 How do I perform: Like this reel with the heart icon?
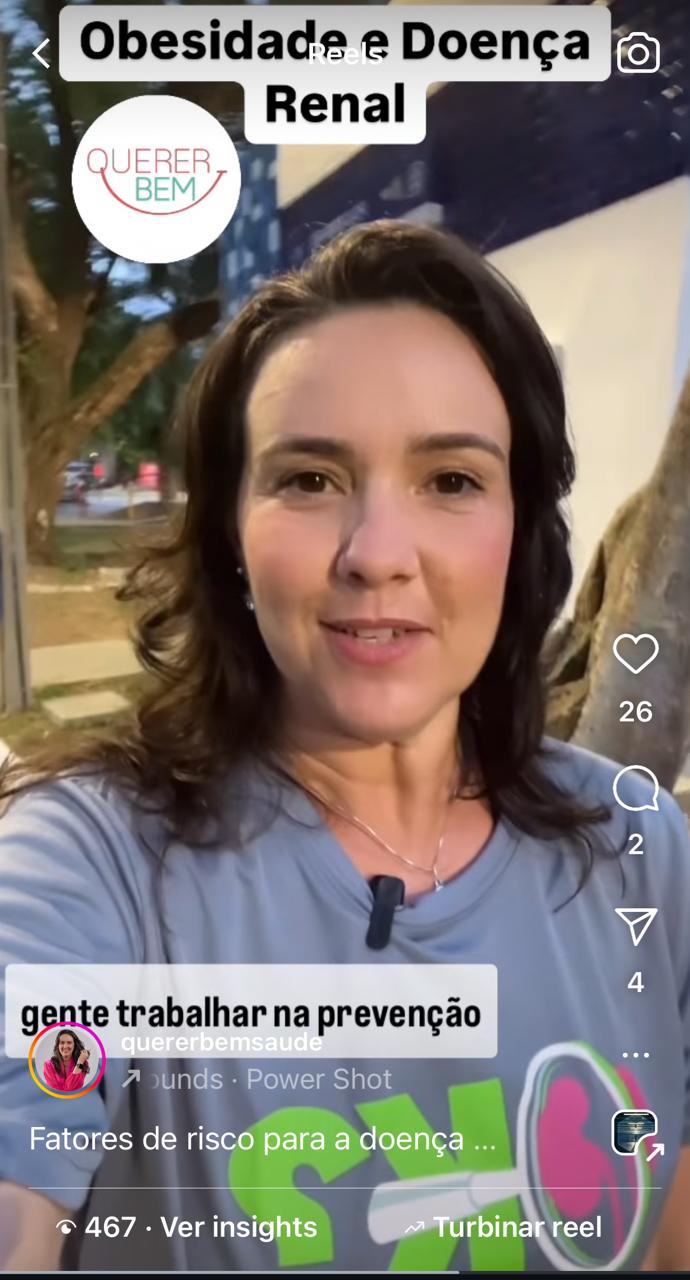635,655
